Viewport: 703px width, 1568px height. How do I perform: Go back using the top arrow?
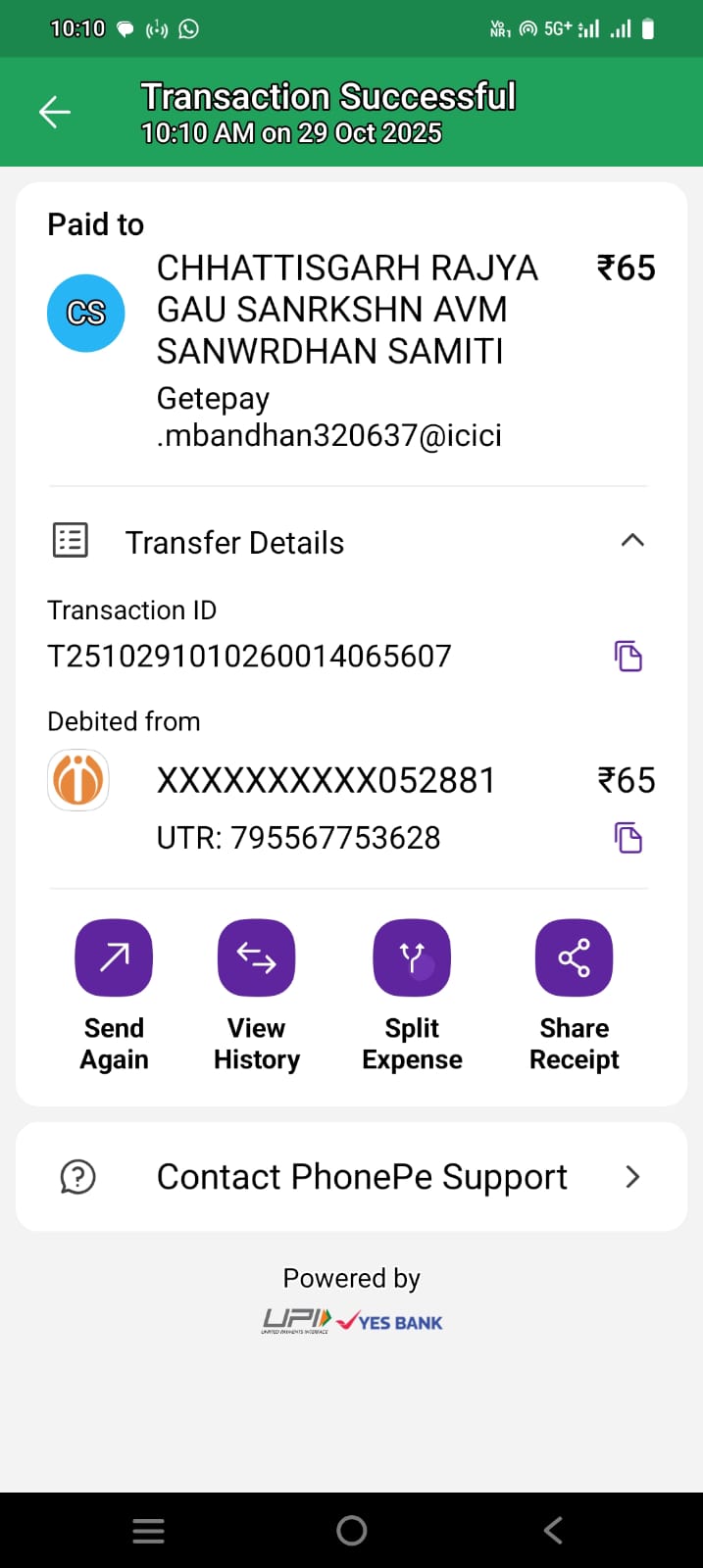coord(55,113)
